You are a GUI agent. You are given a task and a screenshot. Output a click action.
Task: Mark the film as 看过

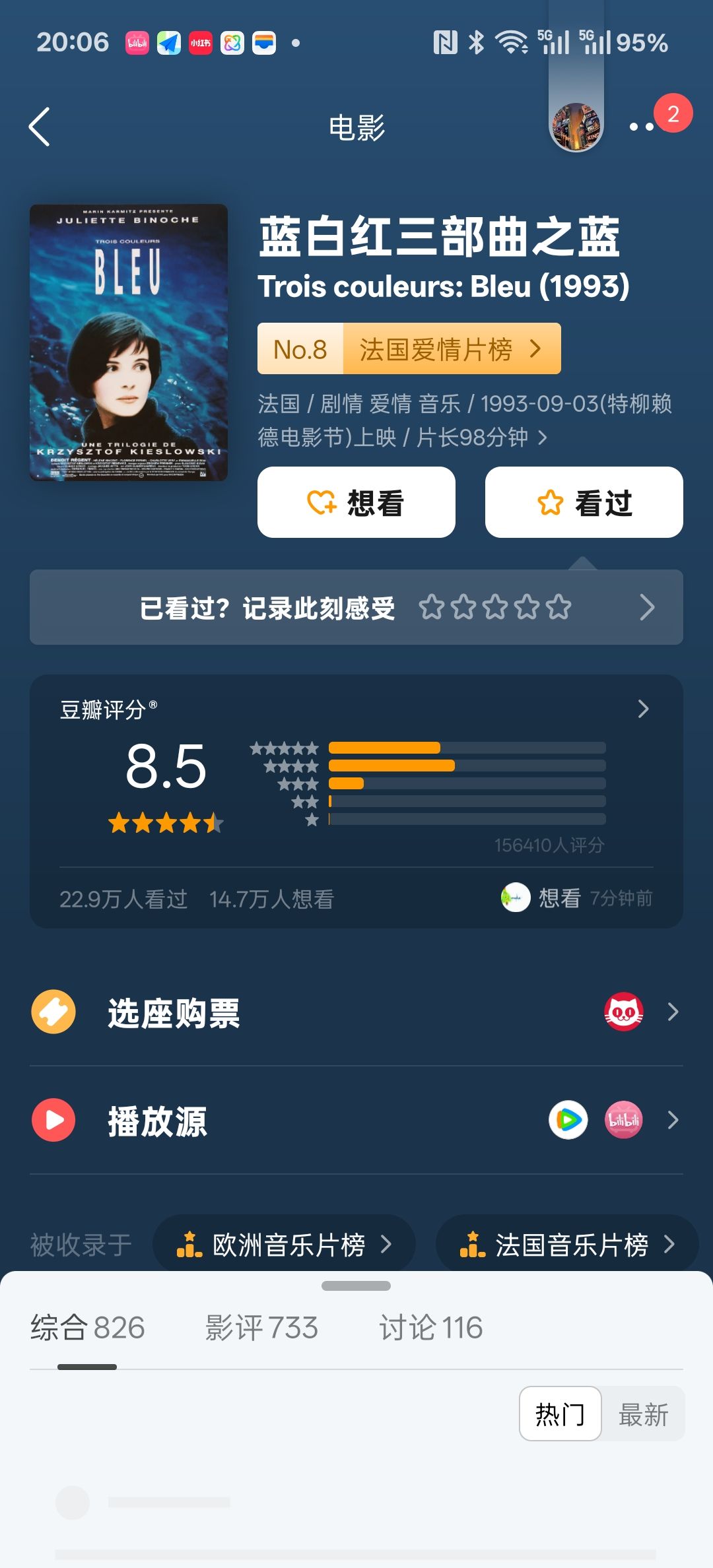point(584,502)
